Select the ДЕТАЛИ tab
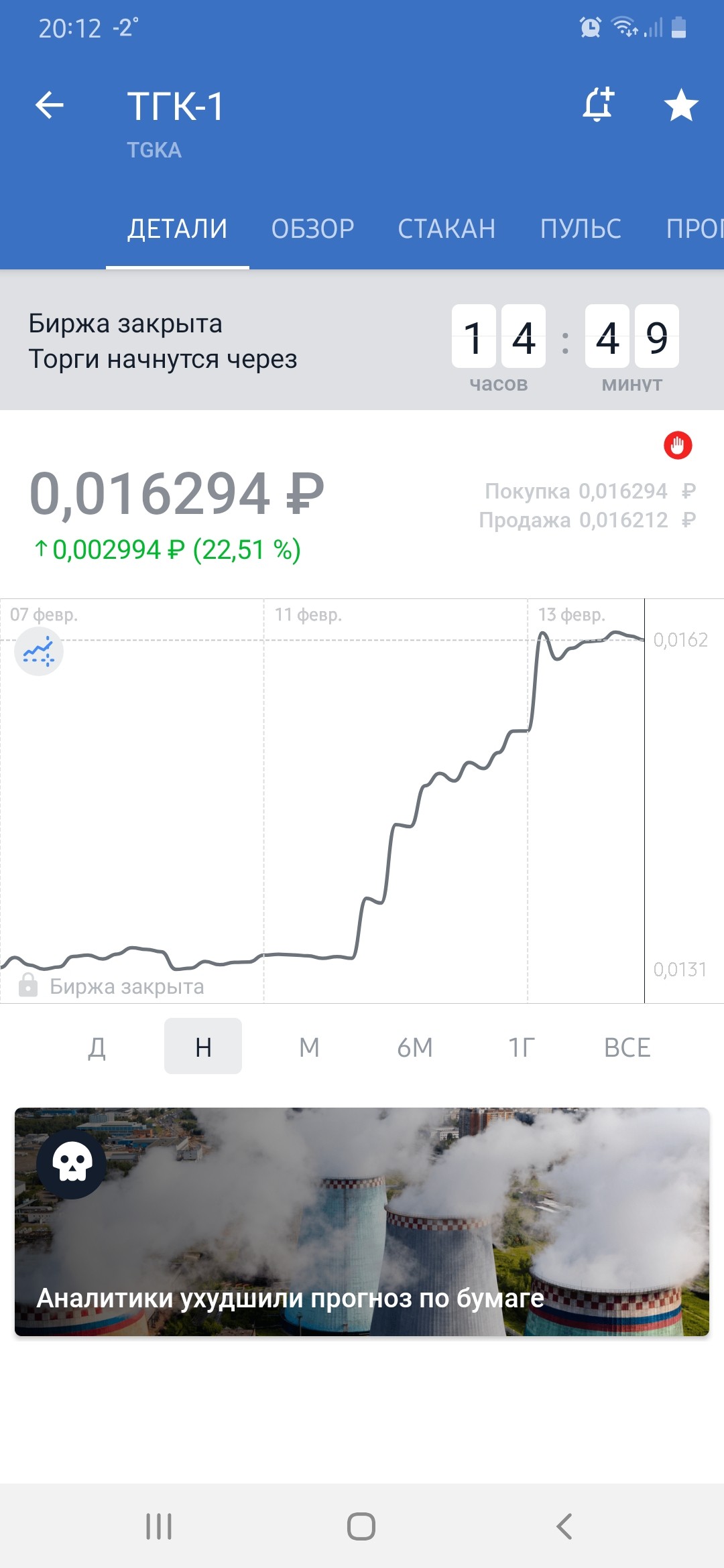 (178, 229)
